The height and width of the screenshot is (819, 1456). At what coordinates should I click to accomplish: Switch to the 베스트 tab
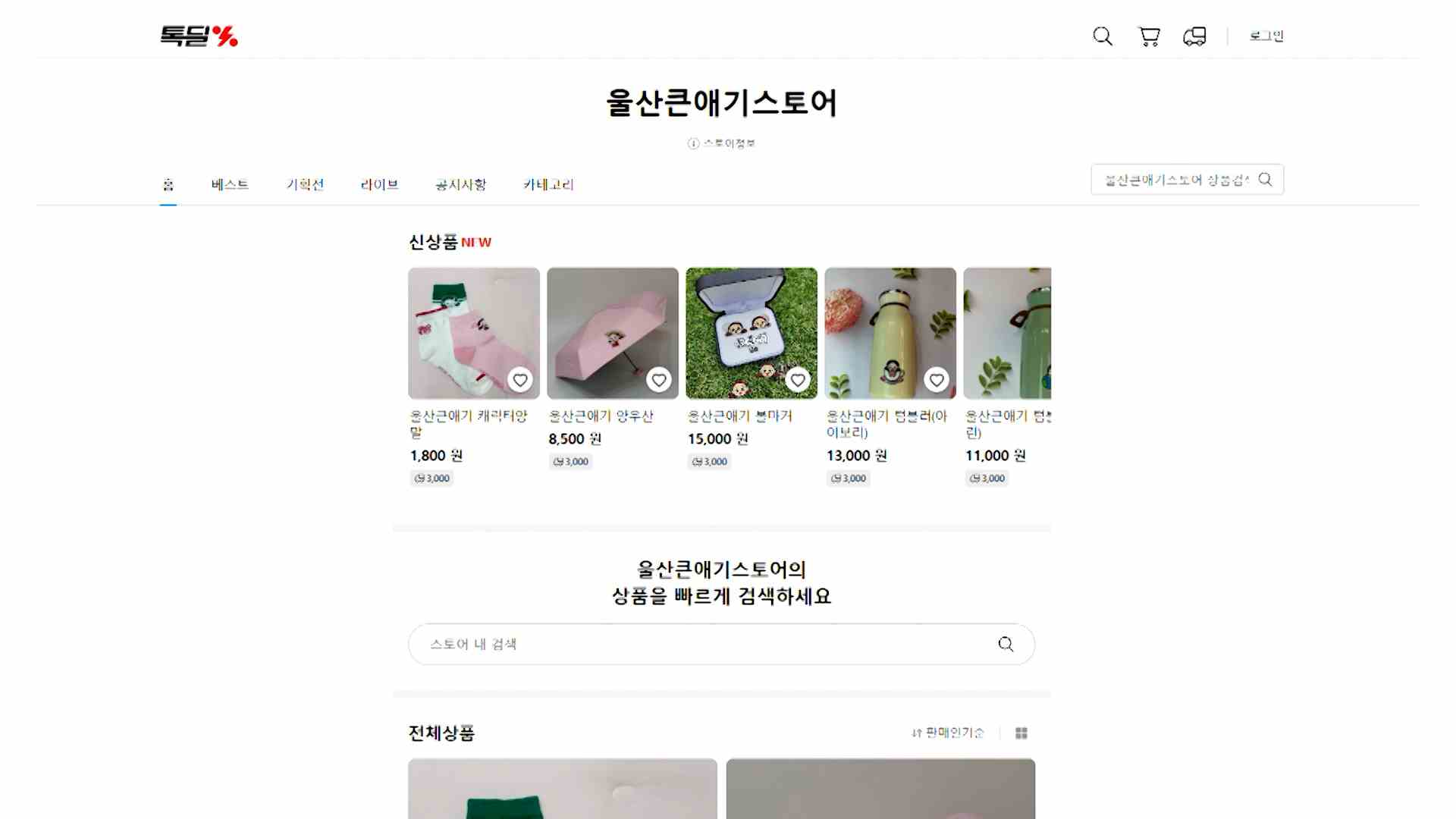point(230,184)
